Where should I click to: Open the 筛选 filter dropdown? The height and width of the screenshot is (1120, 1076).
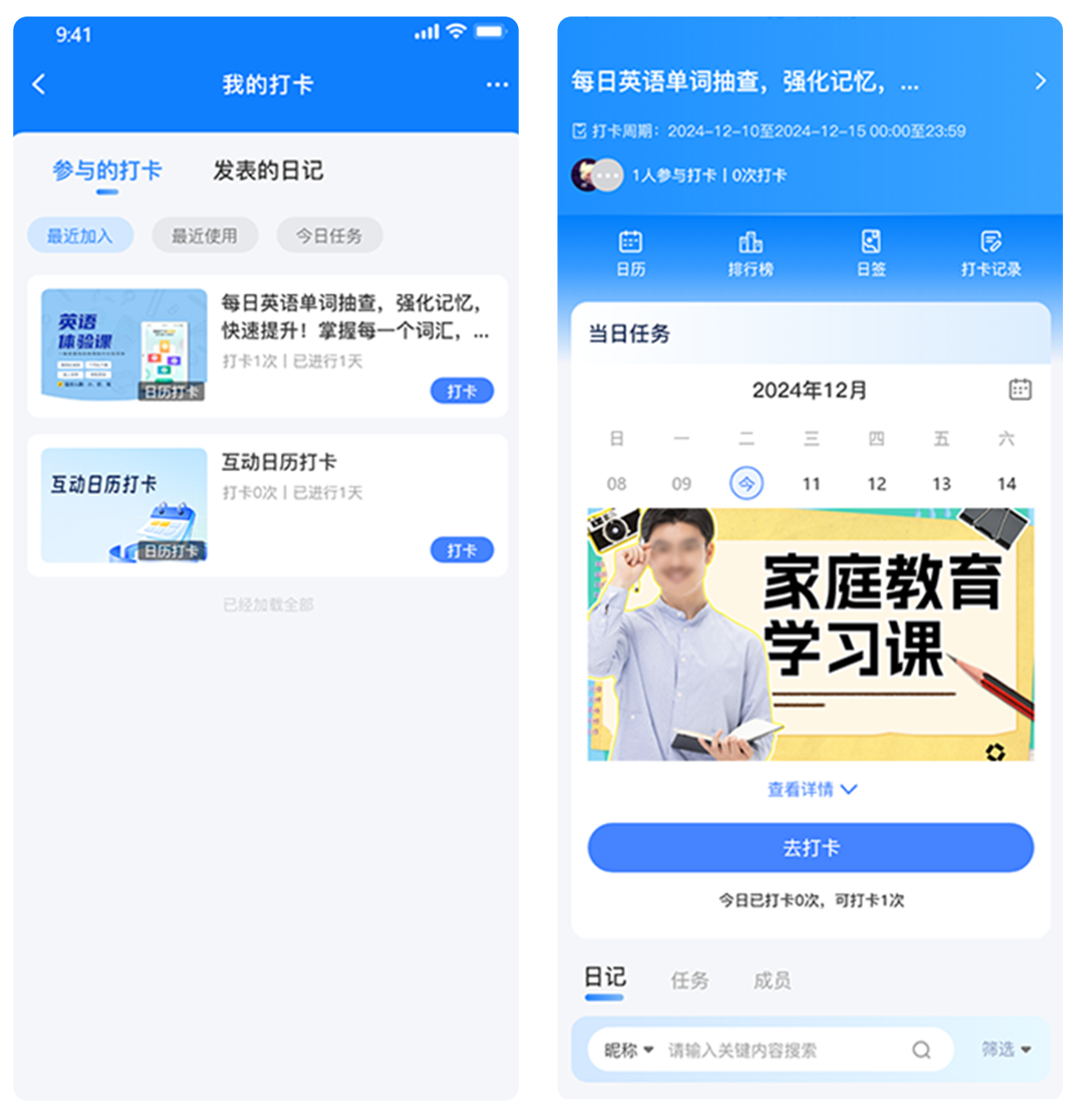click(x=1006, y=1049)
